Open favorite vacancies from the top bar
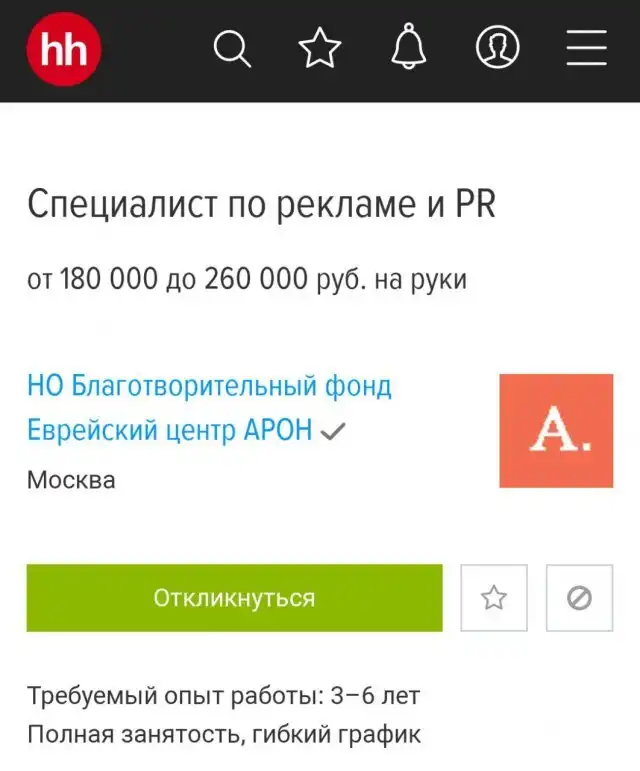Screen dimensions: 640x771 pyautogui.click(x=320, y=49)
